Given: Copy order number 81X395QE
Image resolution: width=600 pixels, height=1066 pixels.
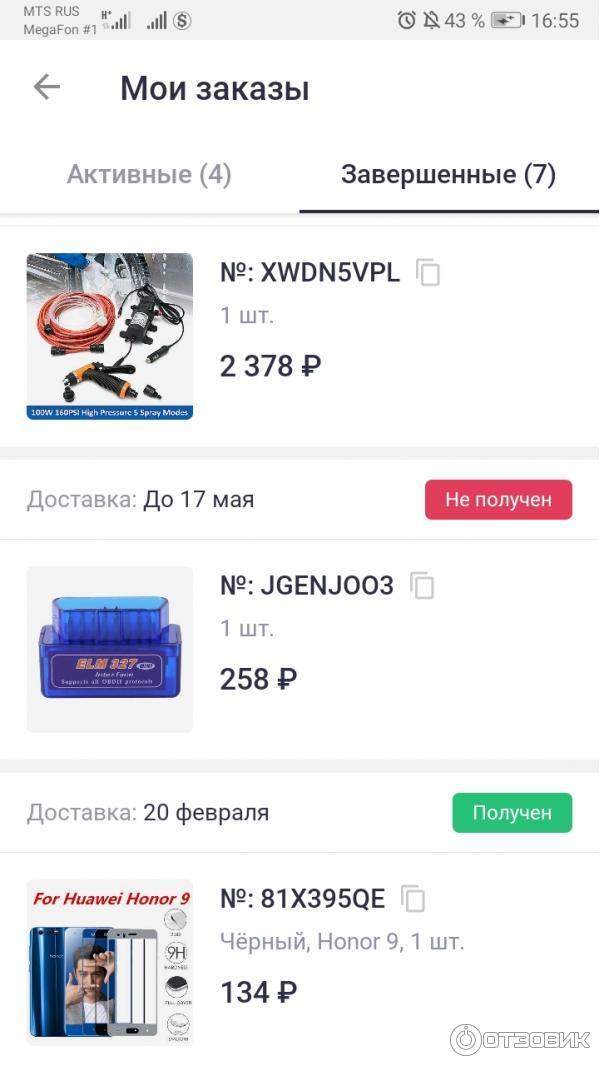Looking at the screenshot, I should pos(413,899).
